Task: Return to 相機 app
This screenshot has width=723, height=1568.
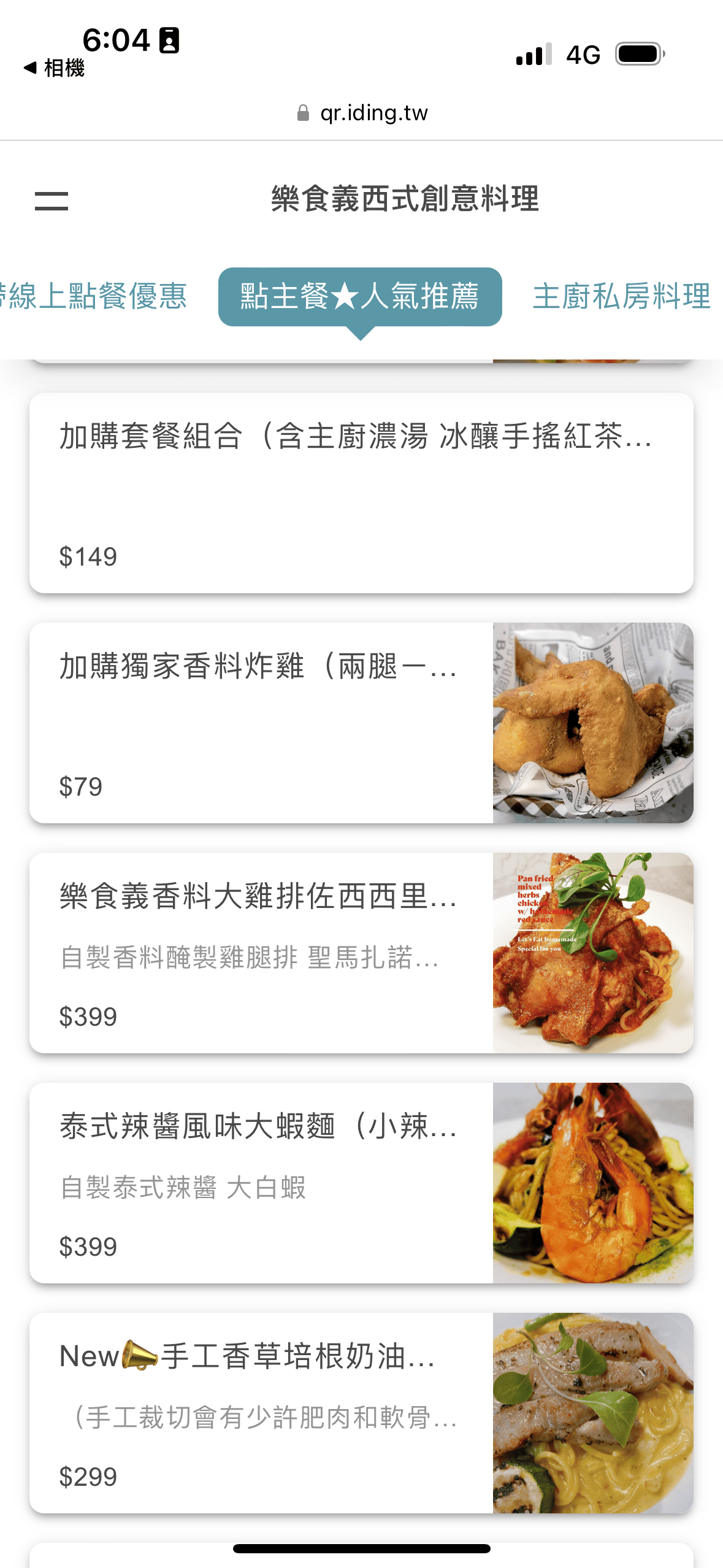Action: [x=54, y=68]
